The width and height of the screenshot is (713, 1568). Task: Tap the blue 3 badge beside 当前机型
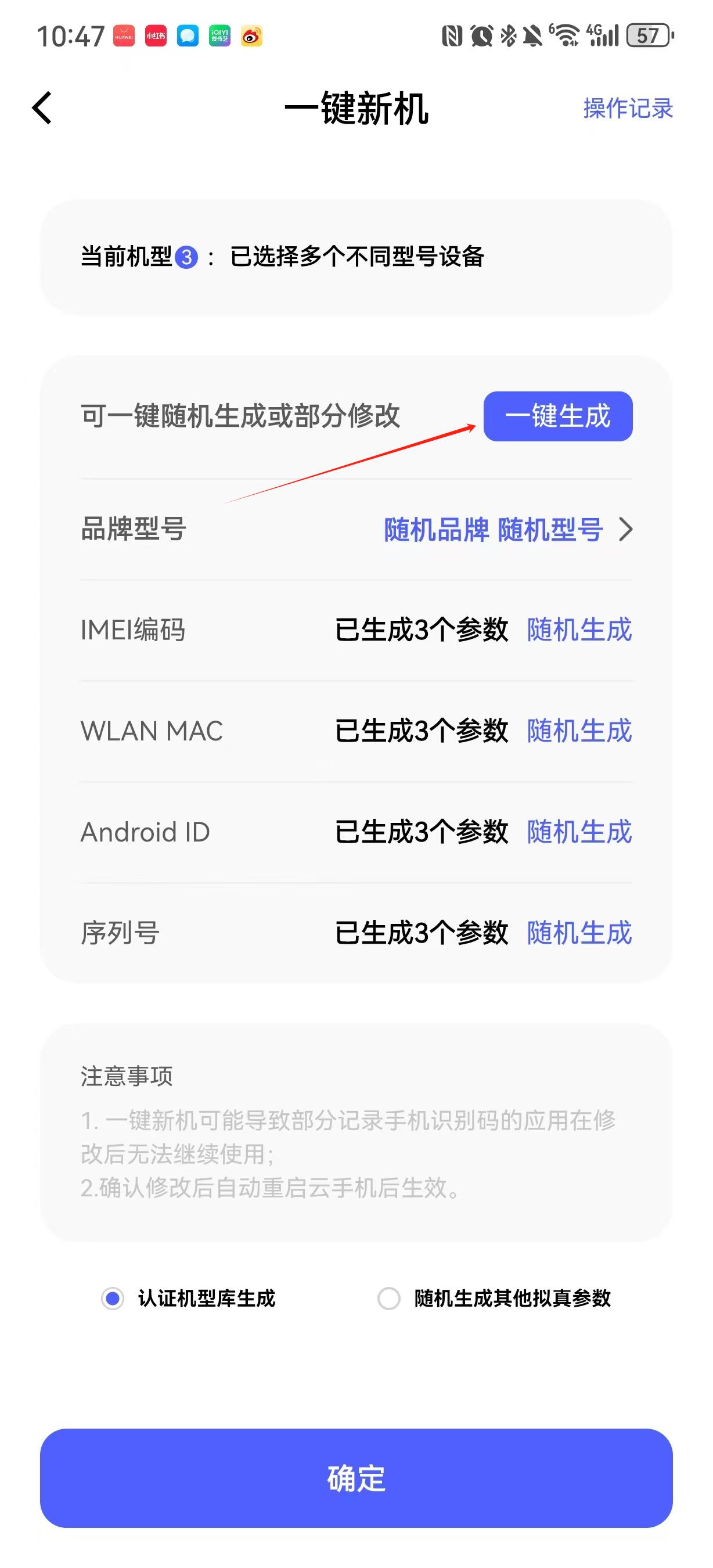[186, 257]
